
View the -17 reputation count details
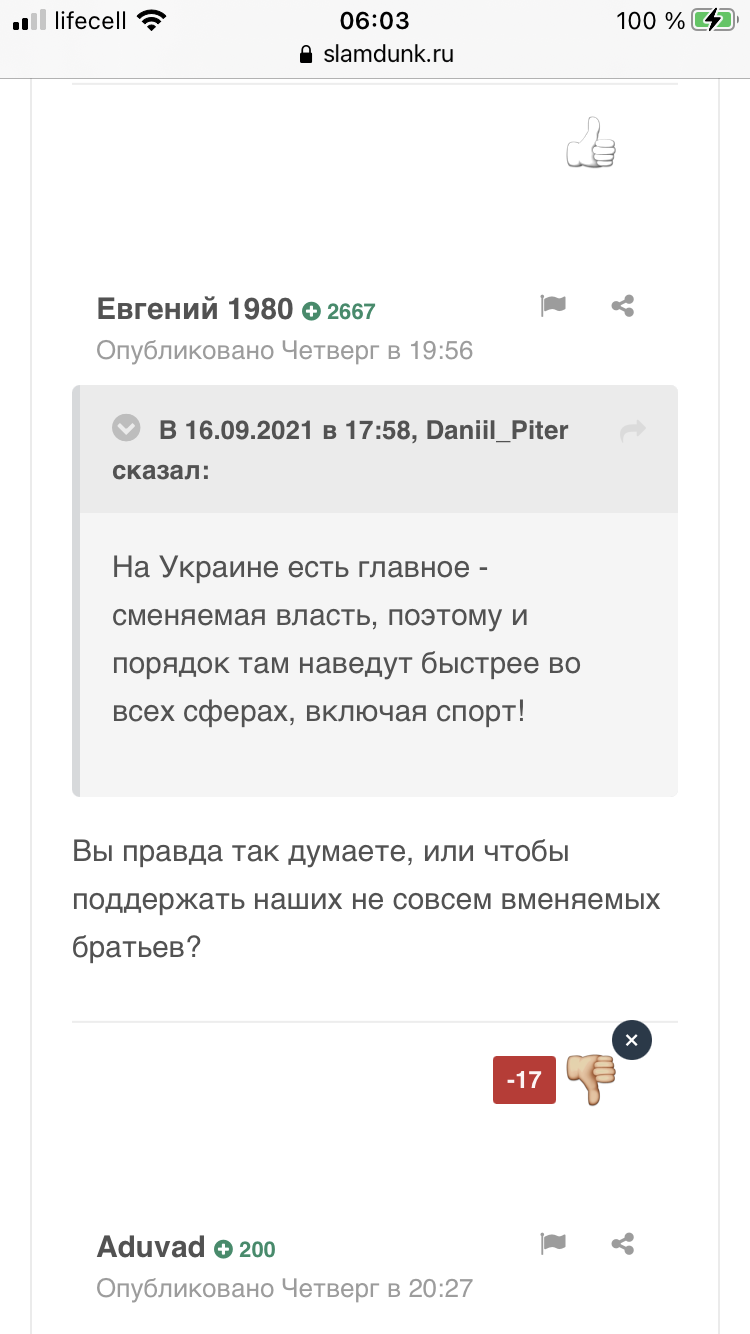pyautogui.click(x=524, y=1080)
